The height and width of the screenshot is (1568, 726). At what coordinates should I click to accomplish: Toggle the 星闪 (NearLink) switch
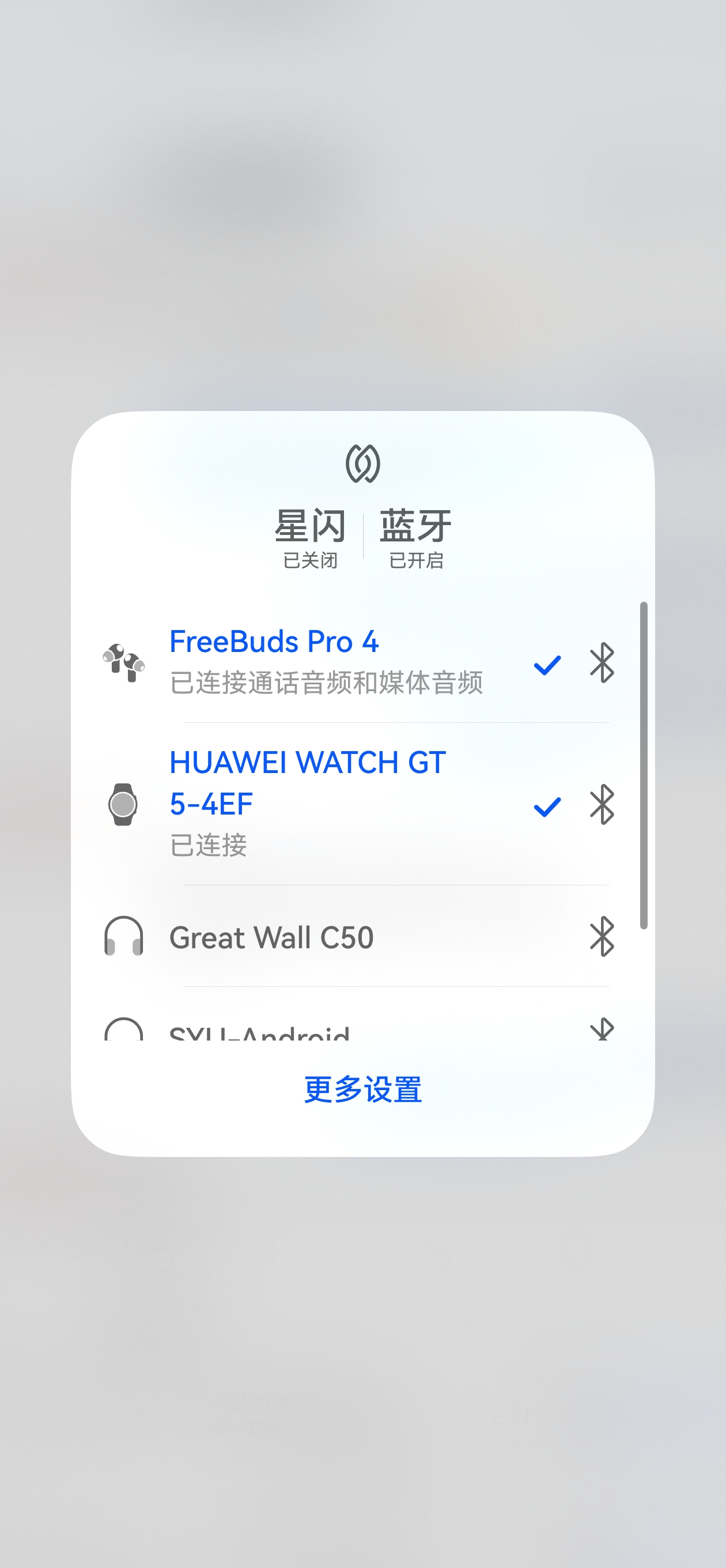click(311, 537)
